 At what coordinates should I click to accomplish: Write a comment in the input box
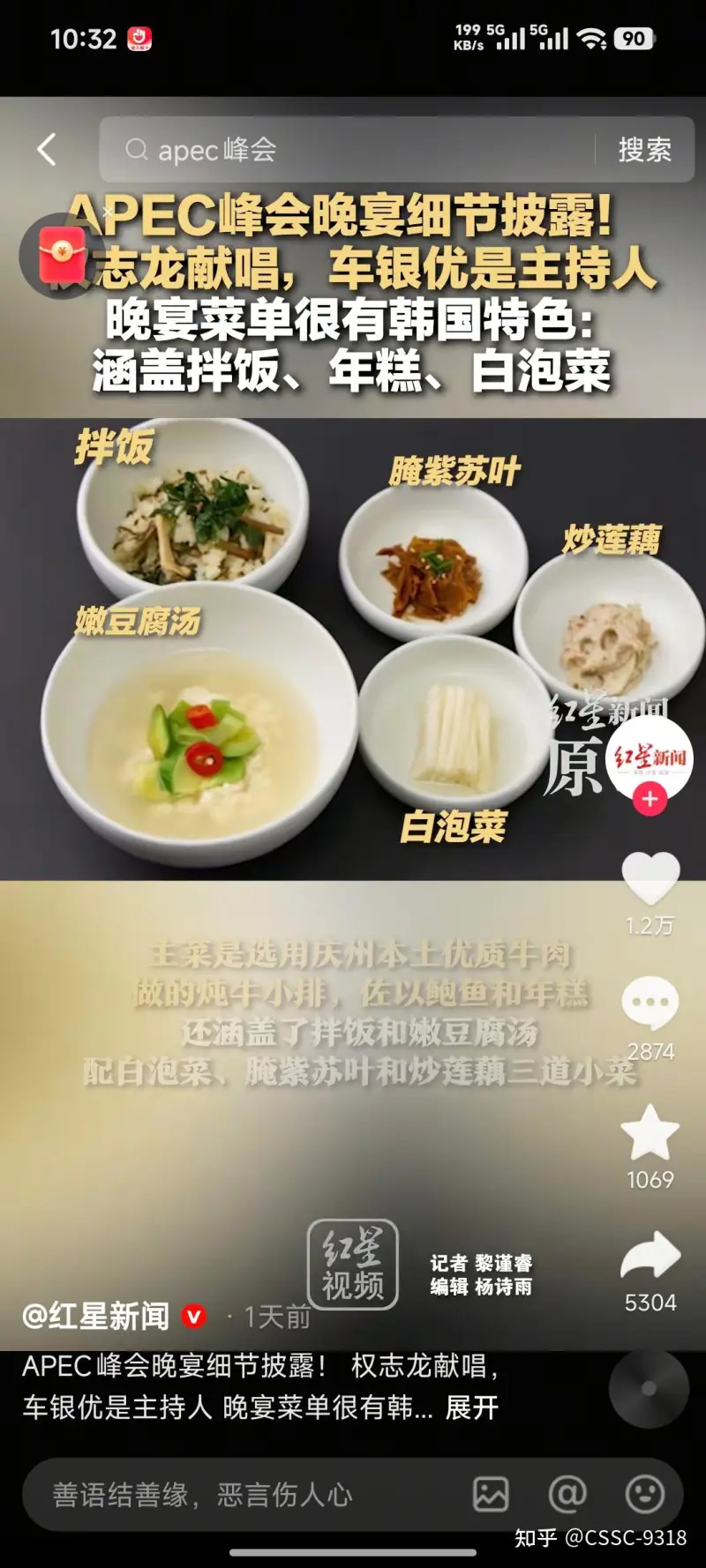247,1495
